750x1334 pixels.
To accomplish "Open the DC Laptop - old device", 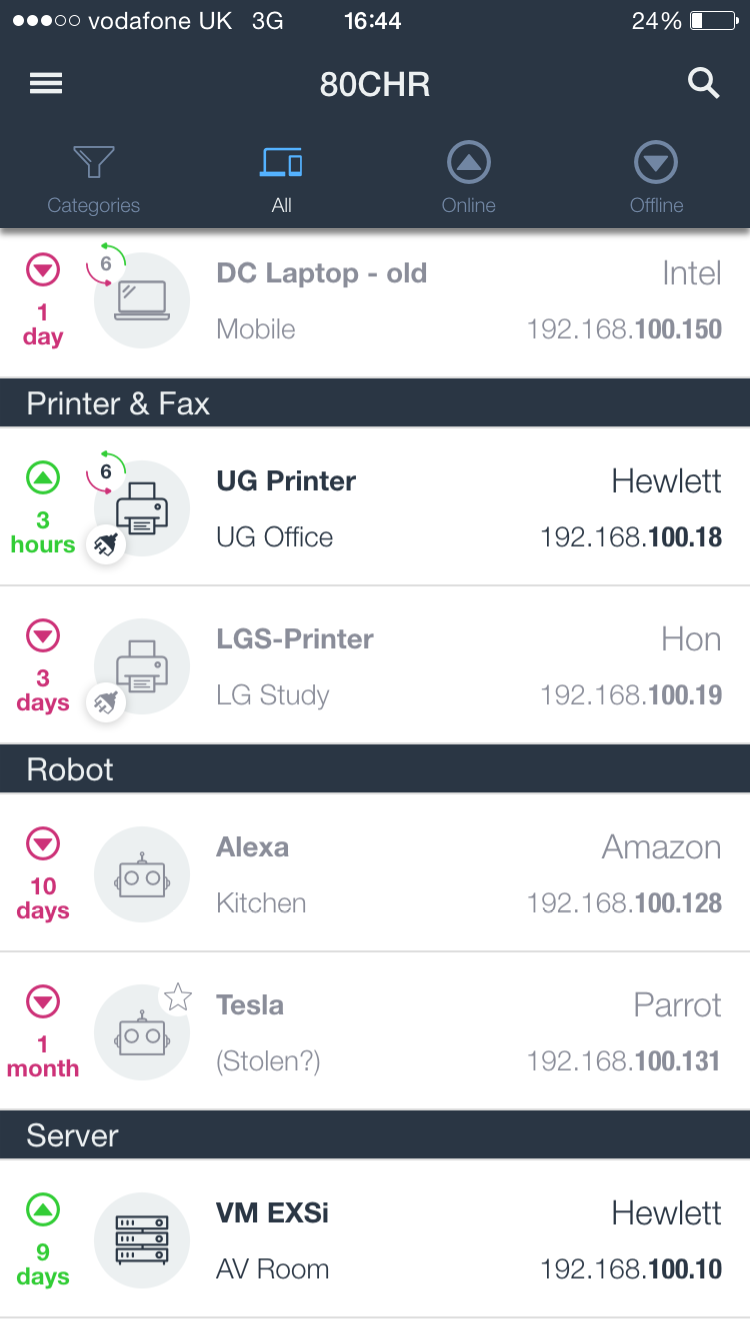I will click(375, 301).
